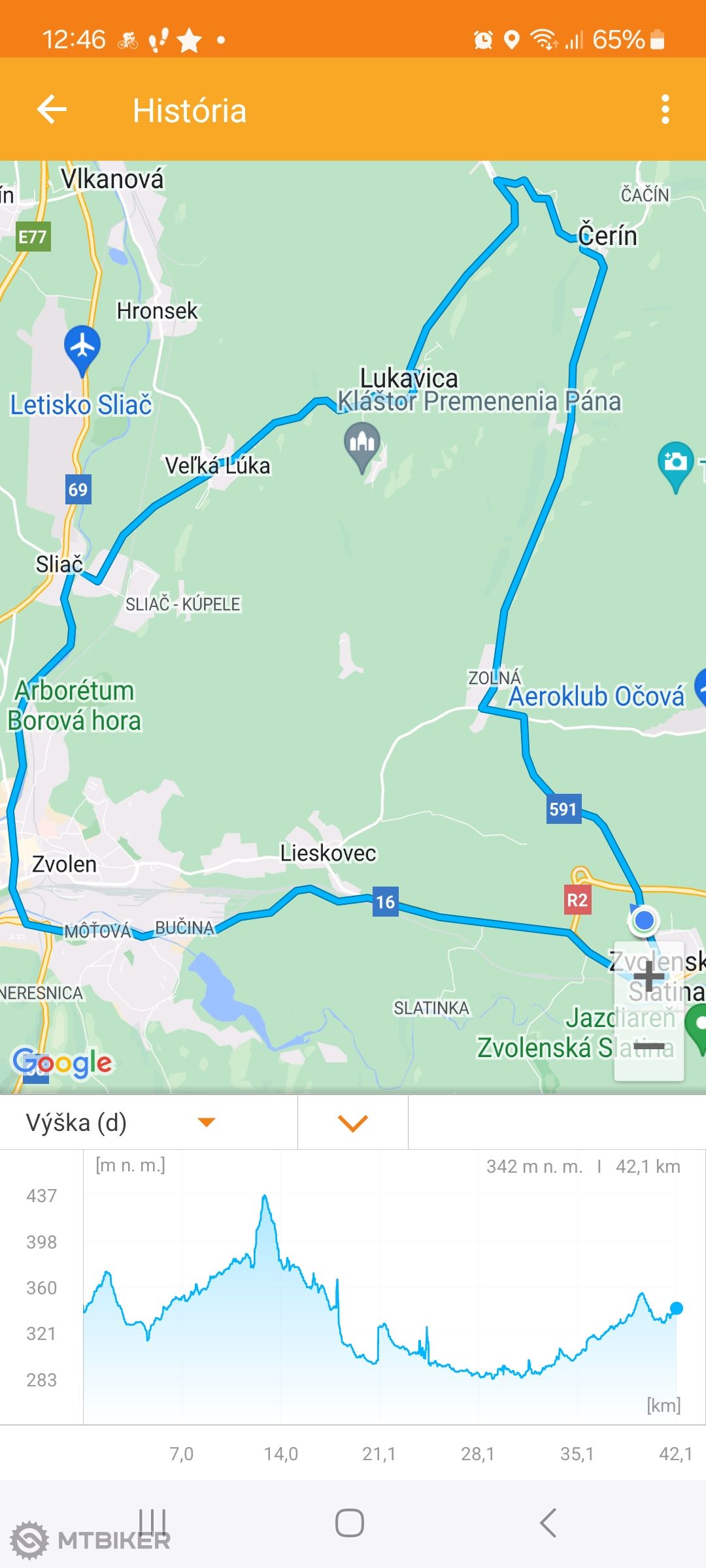The width and height of the screenshot is (706, 1568).
Task: Open the three-dot overflow menu
Action: [665, 109]
